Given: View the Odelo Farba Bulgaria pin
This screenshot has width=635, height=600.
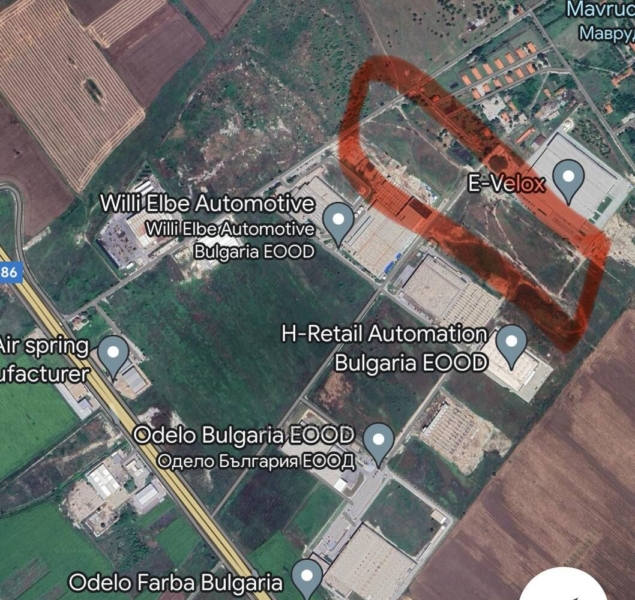Looking at the screenshot, I should pyautogui.click(x=306, y=577).
